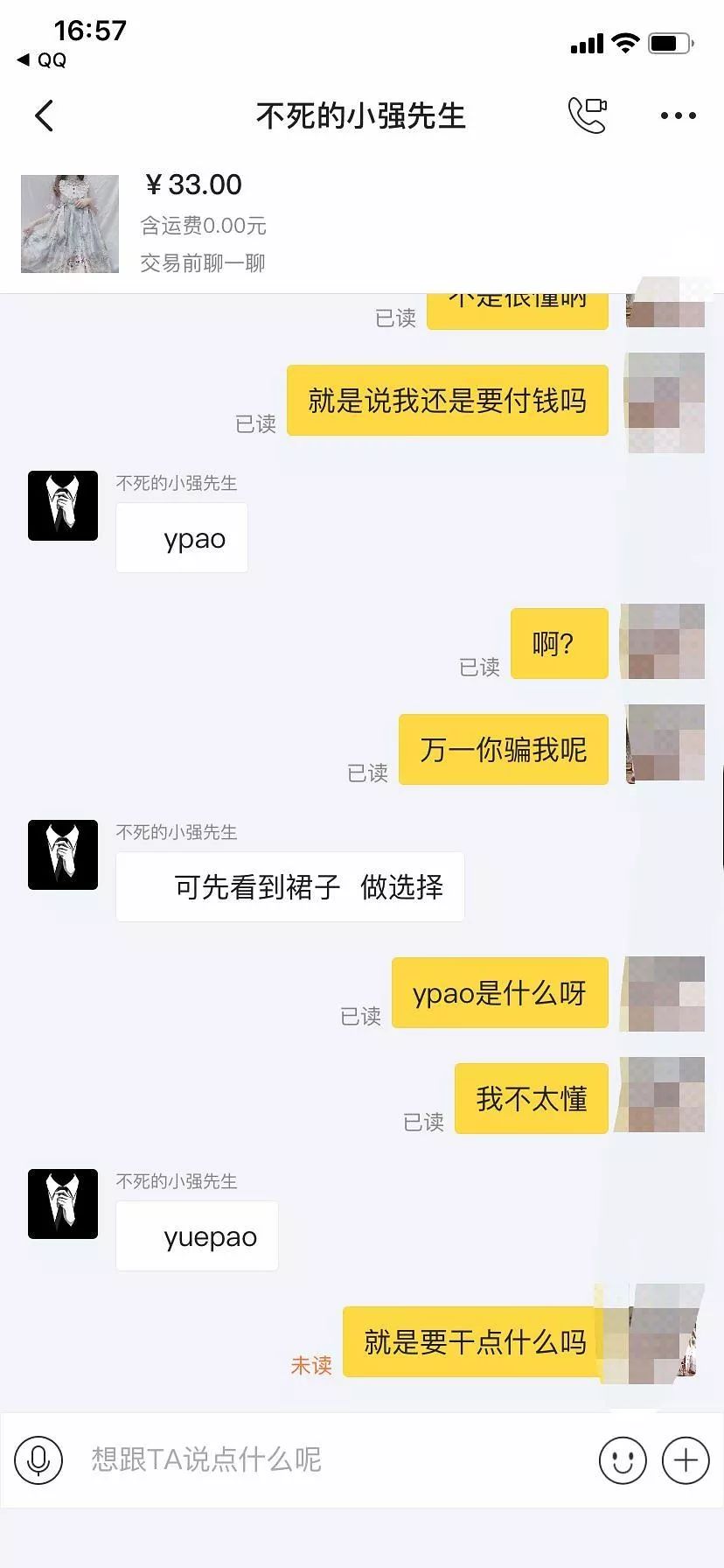Open the ¥33.00 dress item card
The height and width of the screenshot is (1568, 724).
(x=362, y=223)
